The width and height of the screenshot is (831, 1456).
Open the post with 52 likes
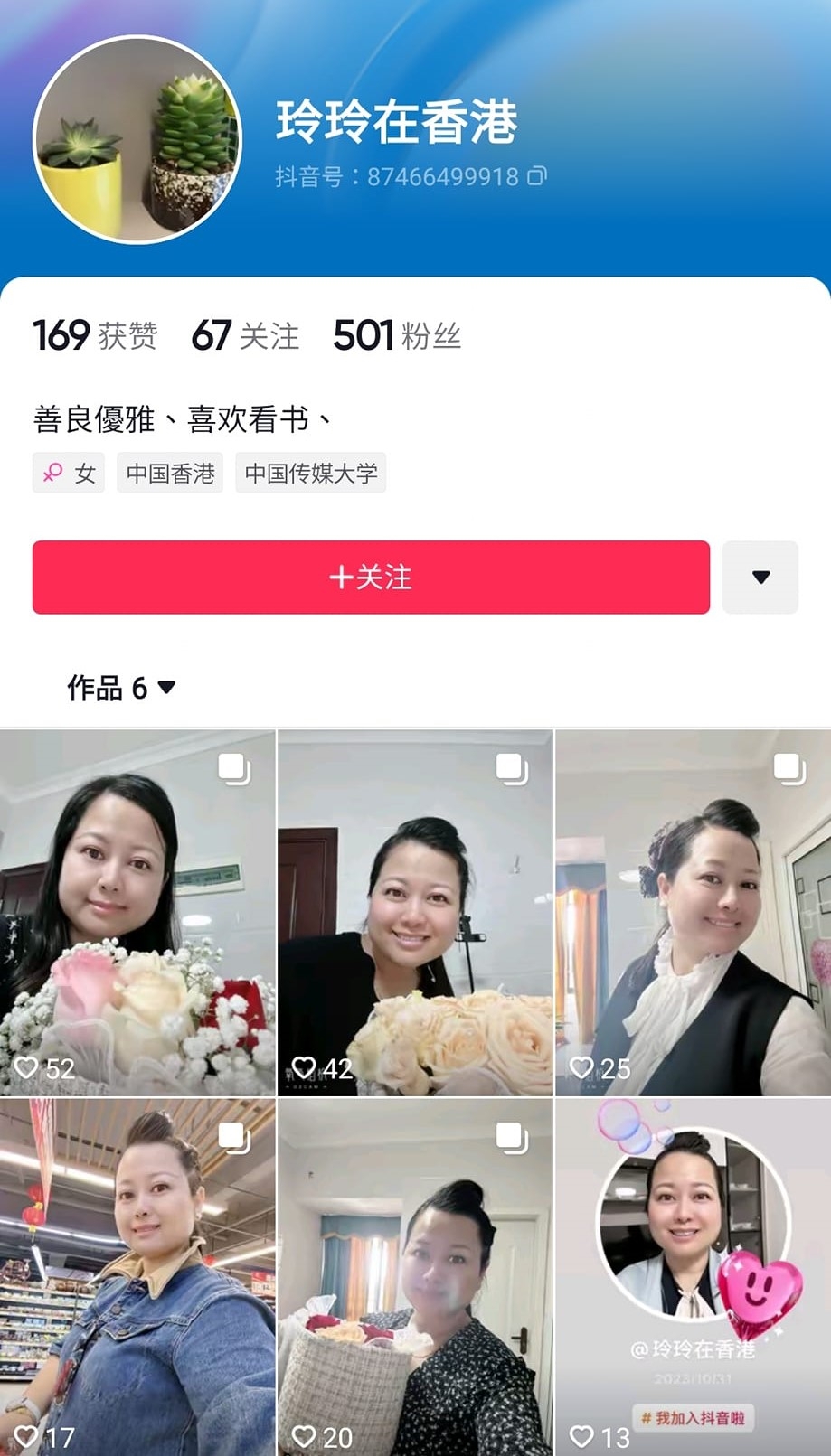coord(137,913)
